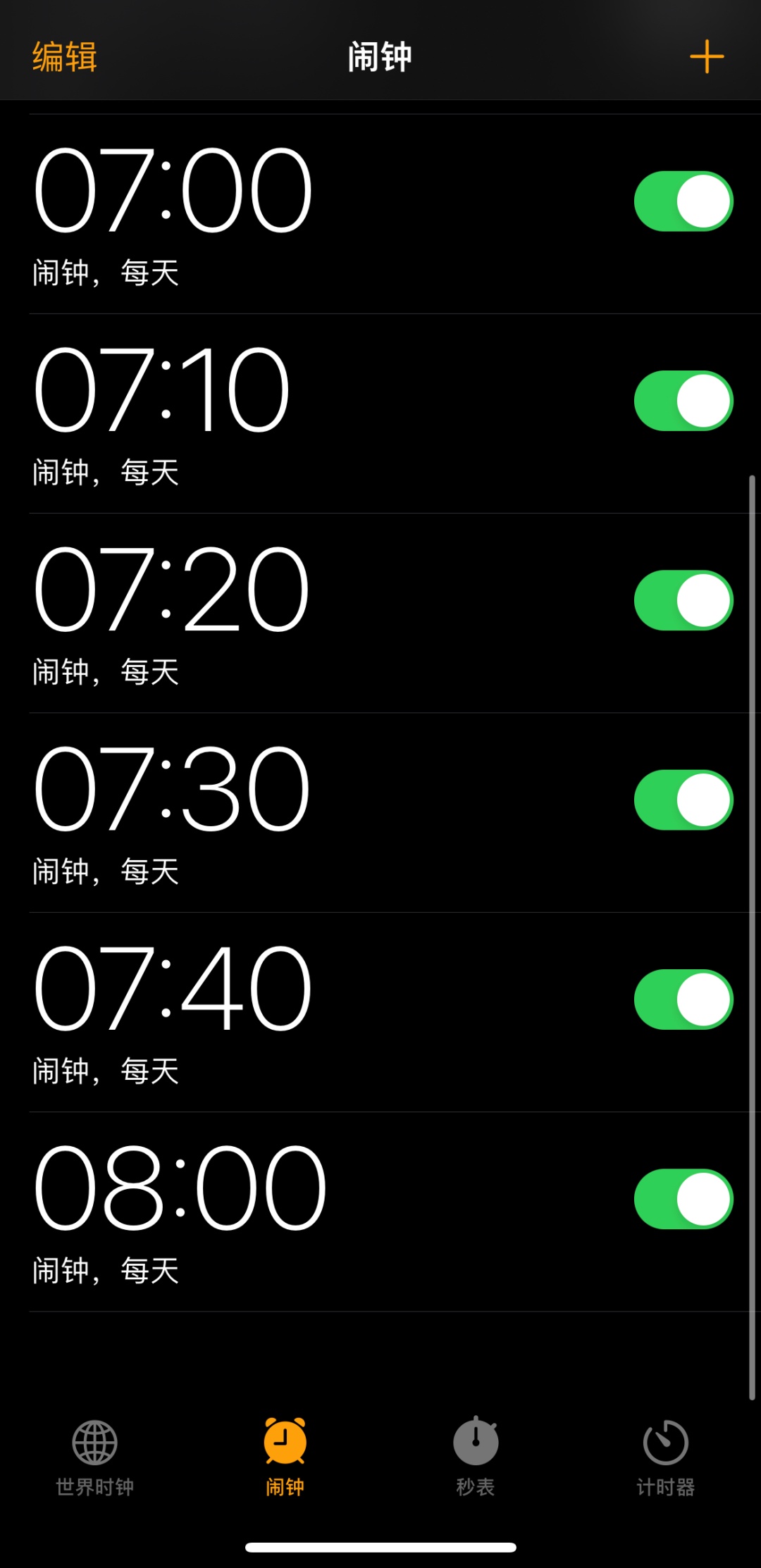Switch off the 07:30 alarm
761x1568 pixels.
[x=683, y=800]
